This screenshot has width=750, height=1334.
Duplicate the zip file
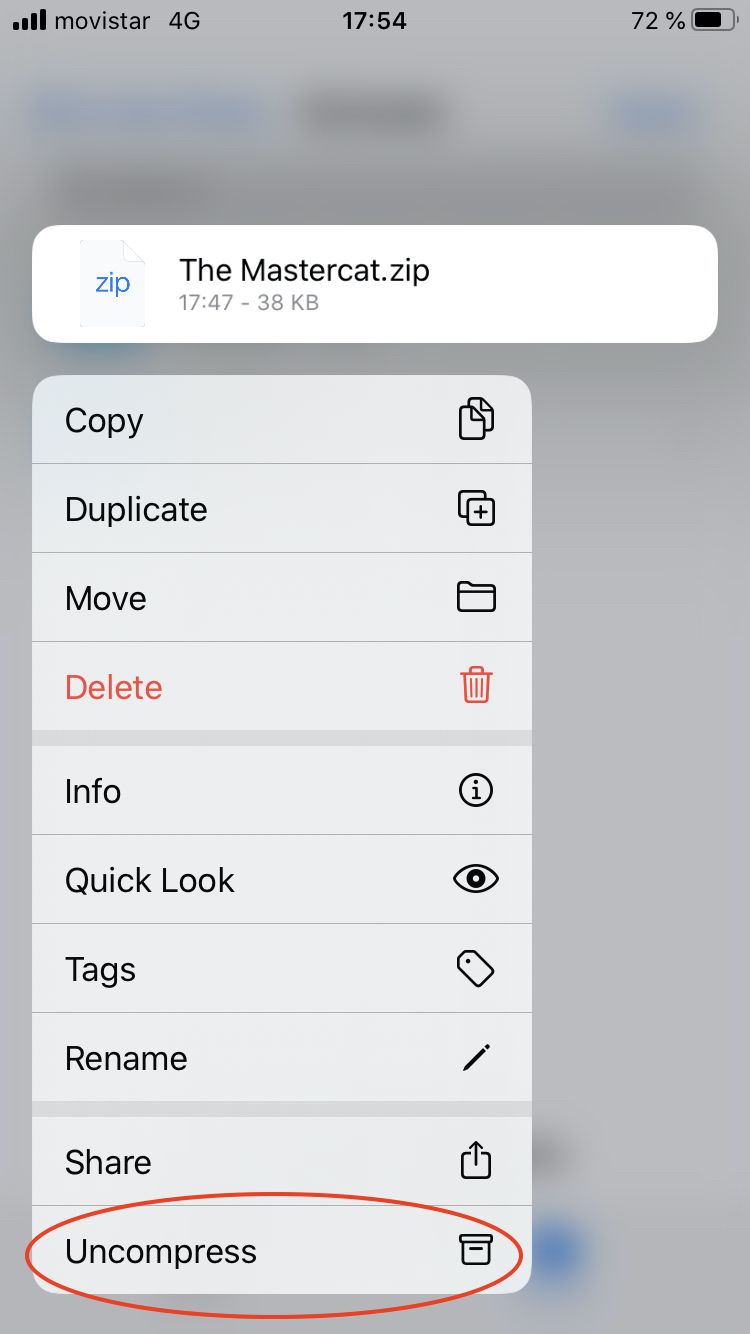(x=281, y=509)
